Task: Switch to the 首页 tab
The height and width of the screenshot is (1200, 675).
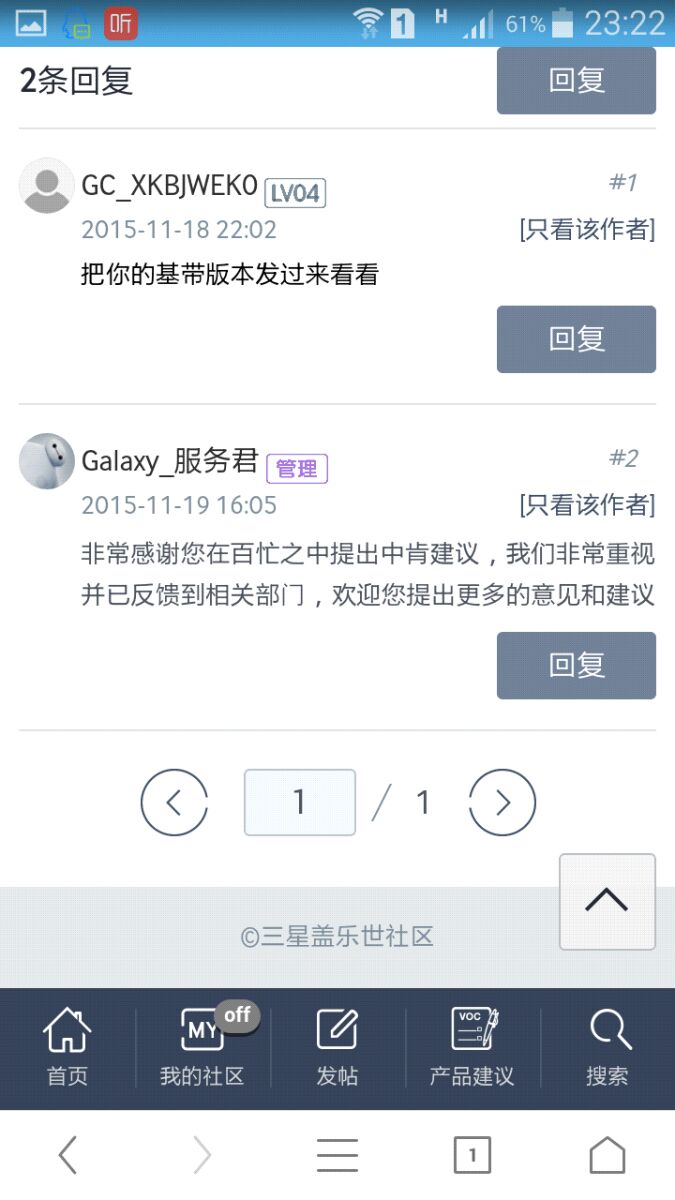Action: click(x=67, y=1048)
